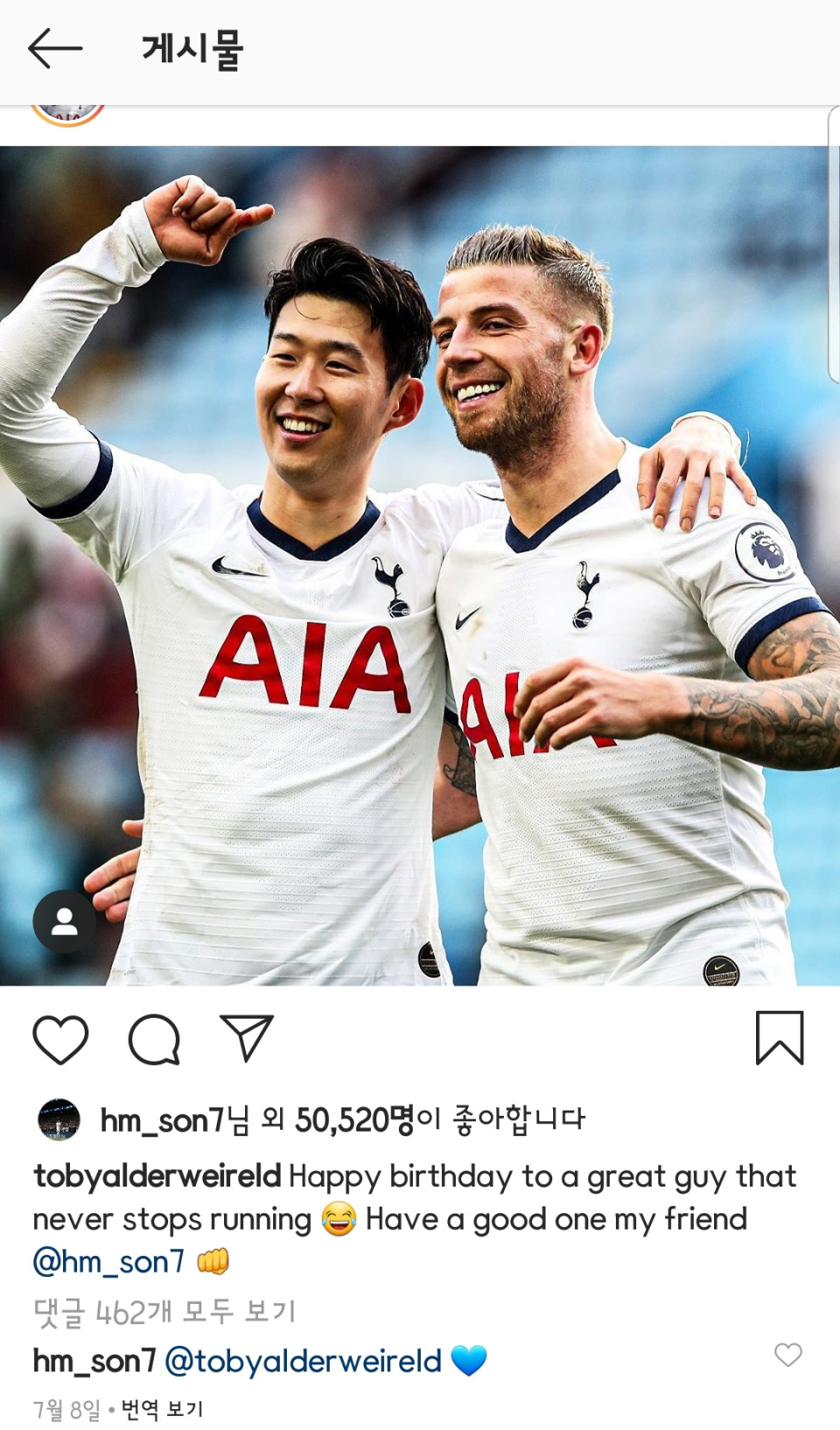840x1430 pixels.
Task: Open hm_son7's profile from the comment
Action: (94, 1361)
